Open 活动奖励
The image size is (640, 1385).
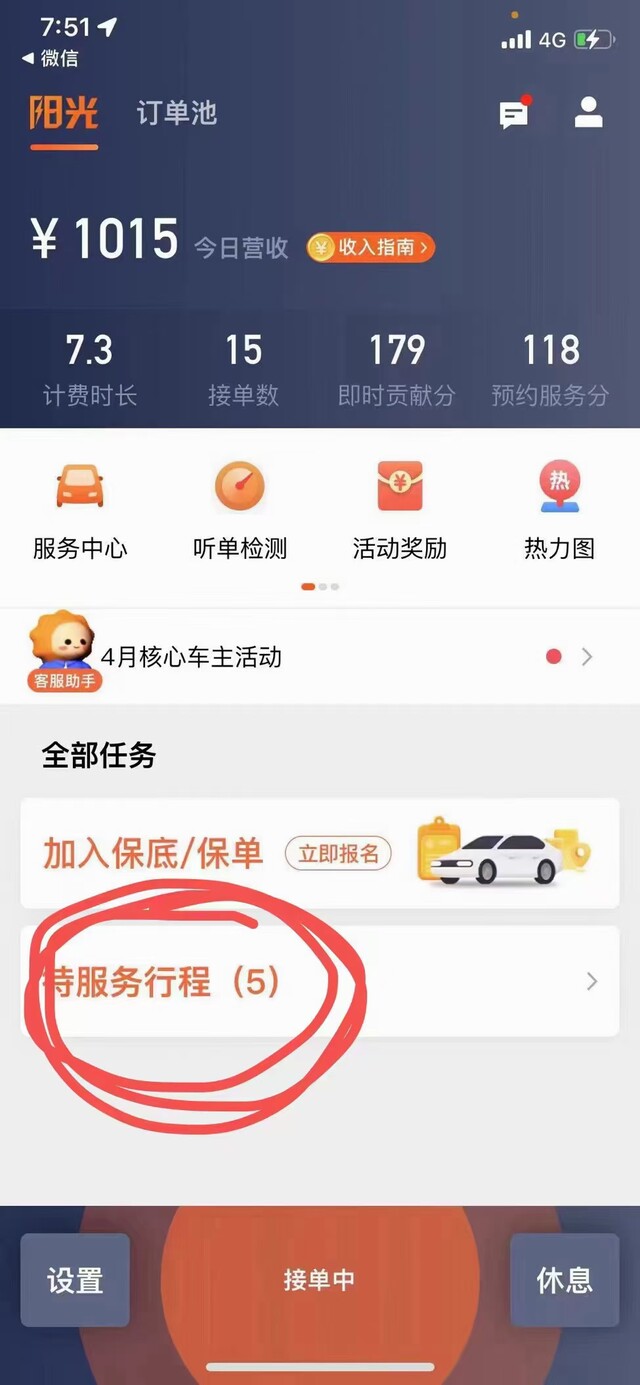(x=400, y=510)
